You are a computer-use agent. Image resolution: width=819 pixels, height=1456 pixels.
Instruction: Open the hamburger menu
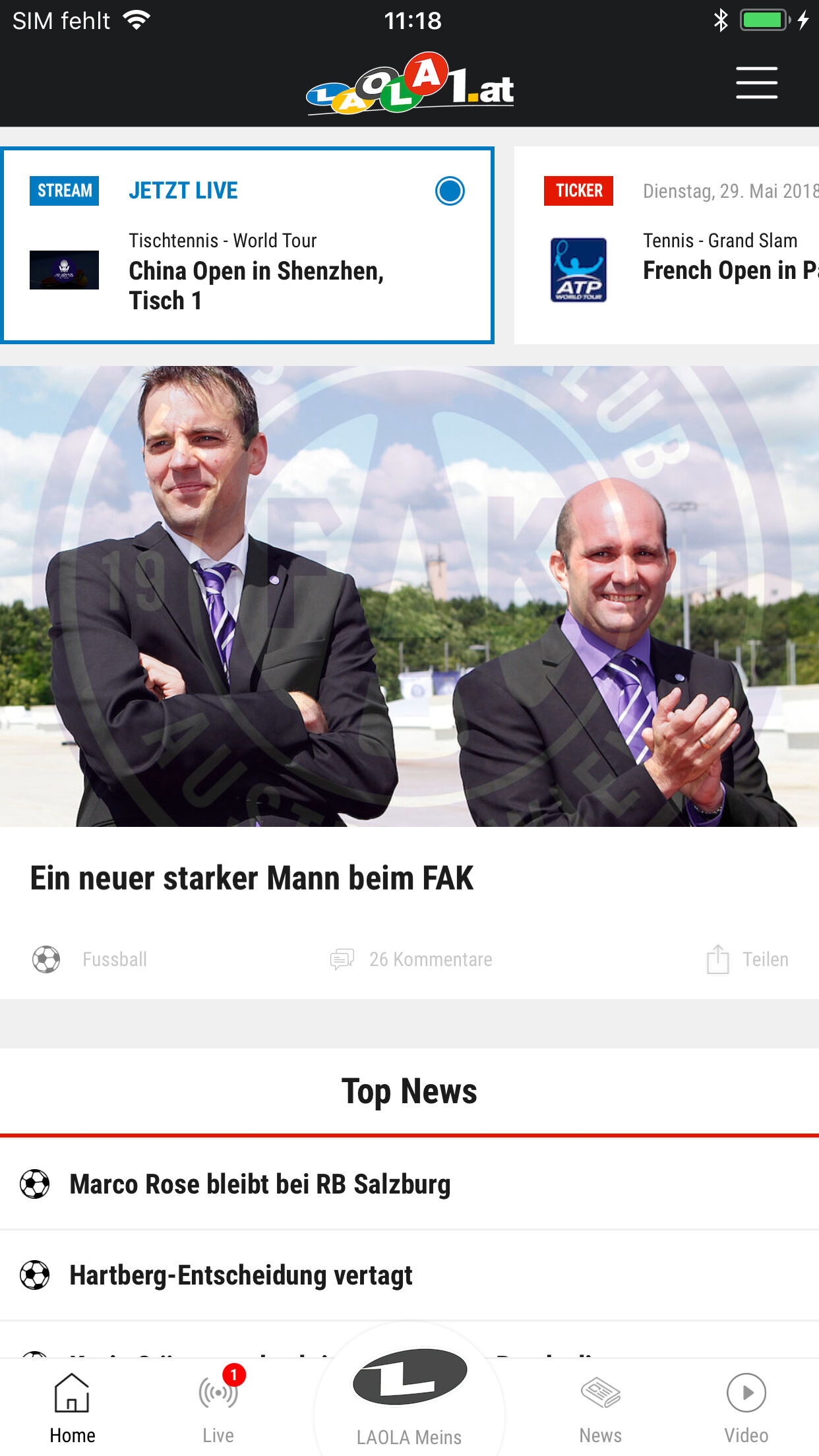(x=756, y=83)
